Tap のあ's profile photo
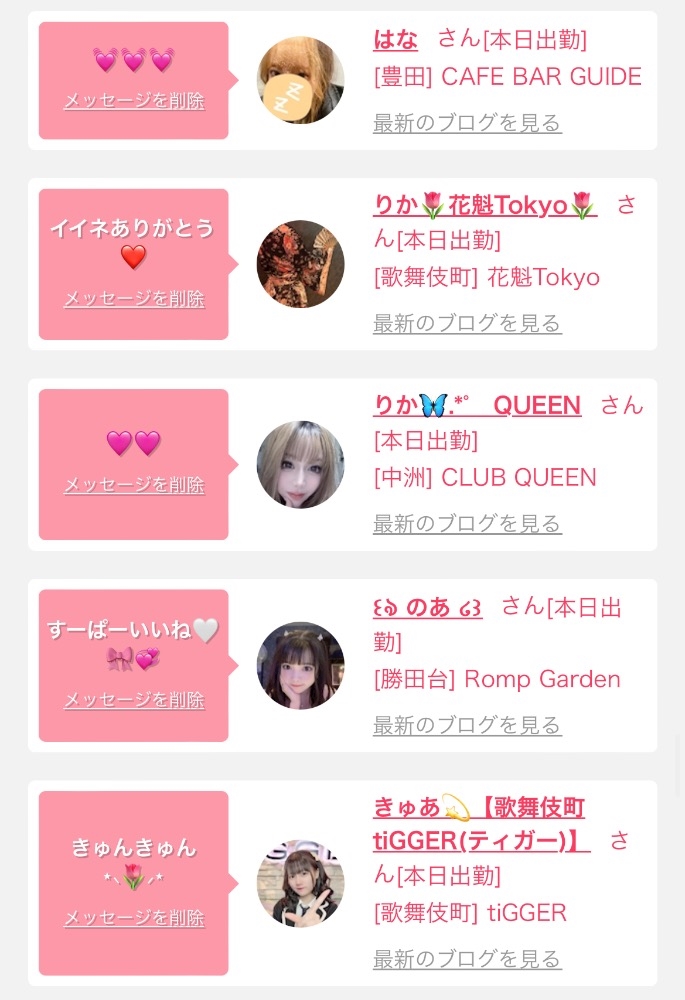The image size is (685, 1000). (300, 665)
